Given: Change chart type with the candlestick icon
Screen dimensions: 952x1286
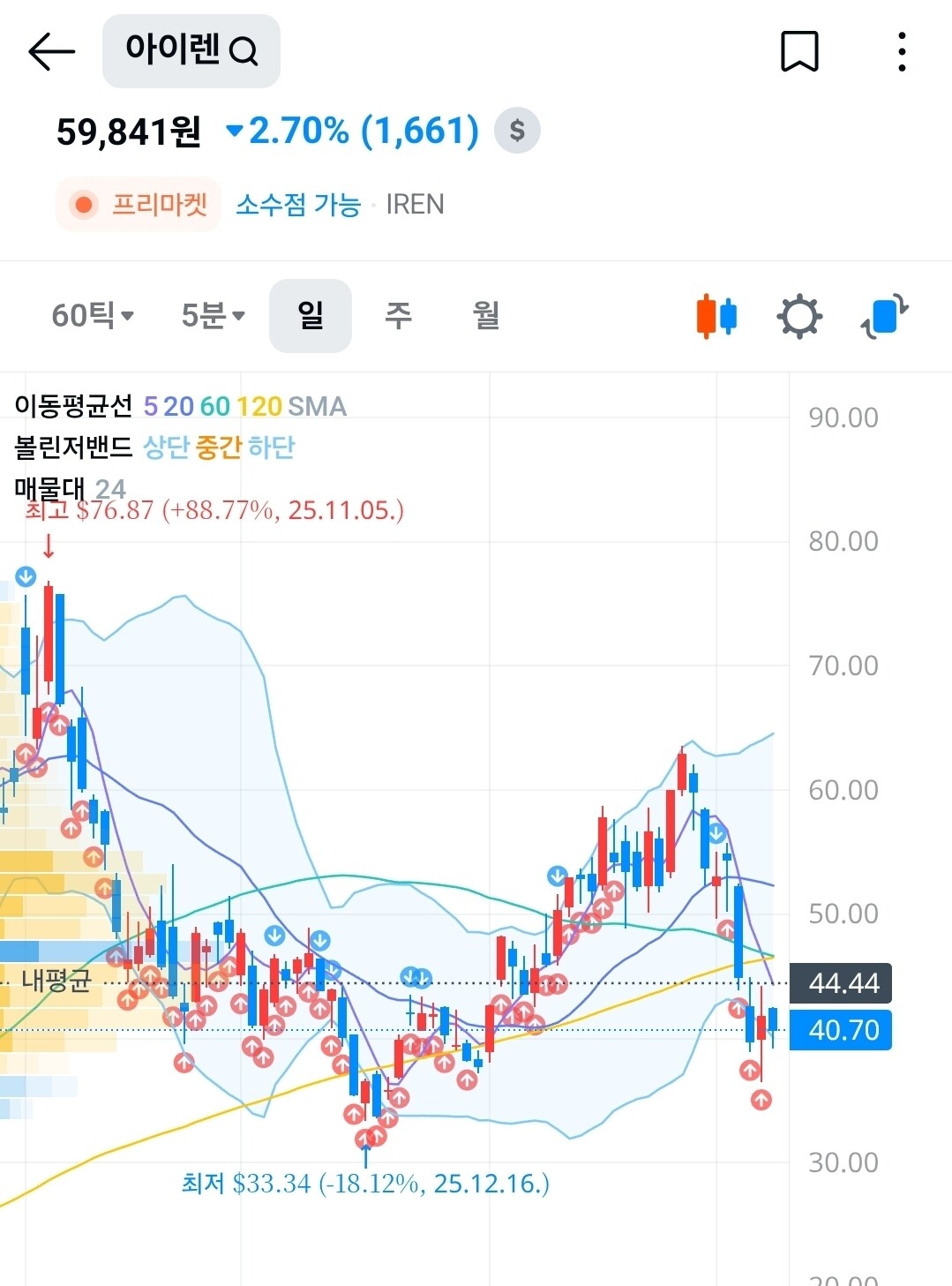Looking at the screenshot, I should coord(716,316).
